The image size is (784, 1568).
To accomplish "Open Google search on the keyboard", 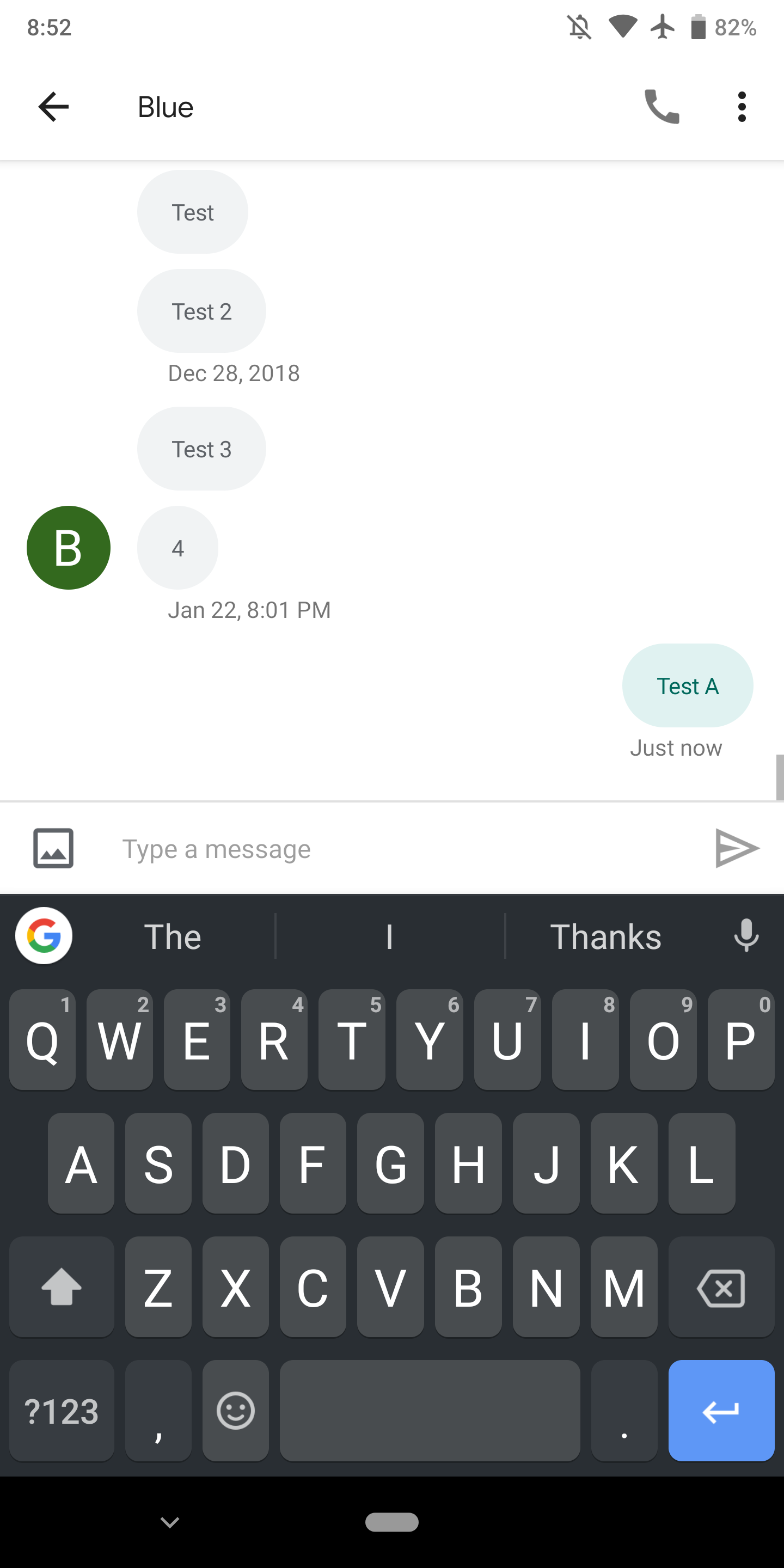I will [x=44, y=935].
